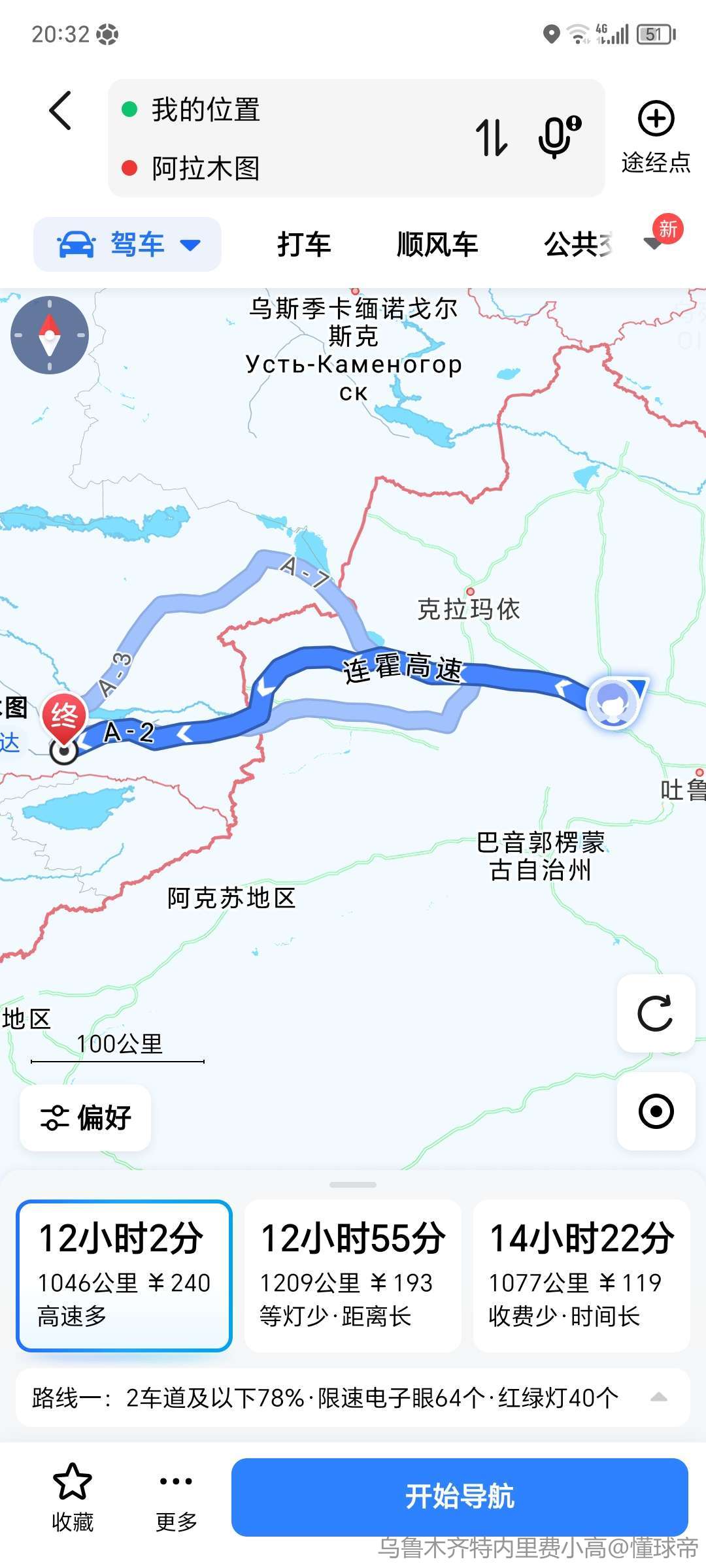Viewport: 706px width, 1568px height.
Task: Switch to the 公共交通 tab
Action: pyautogui.click(x=578, y=244)
